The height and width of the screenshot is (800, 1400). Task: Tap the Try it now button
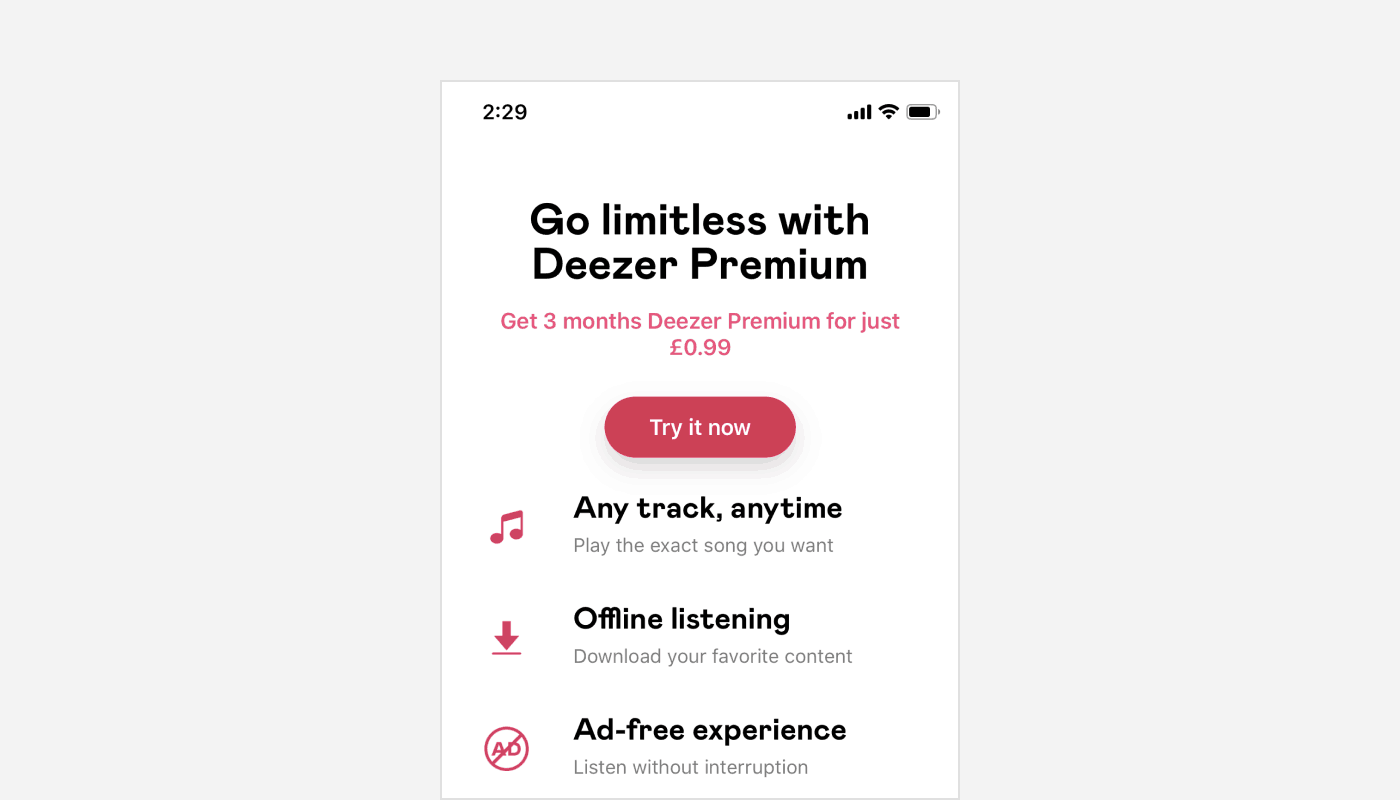click(700, 427)
